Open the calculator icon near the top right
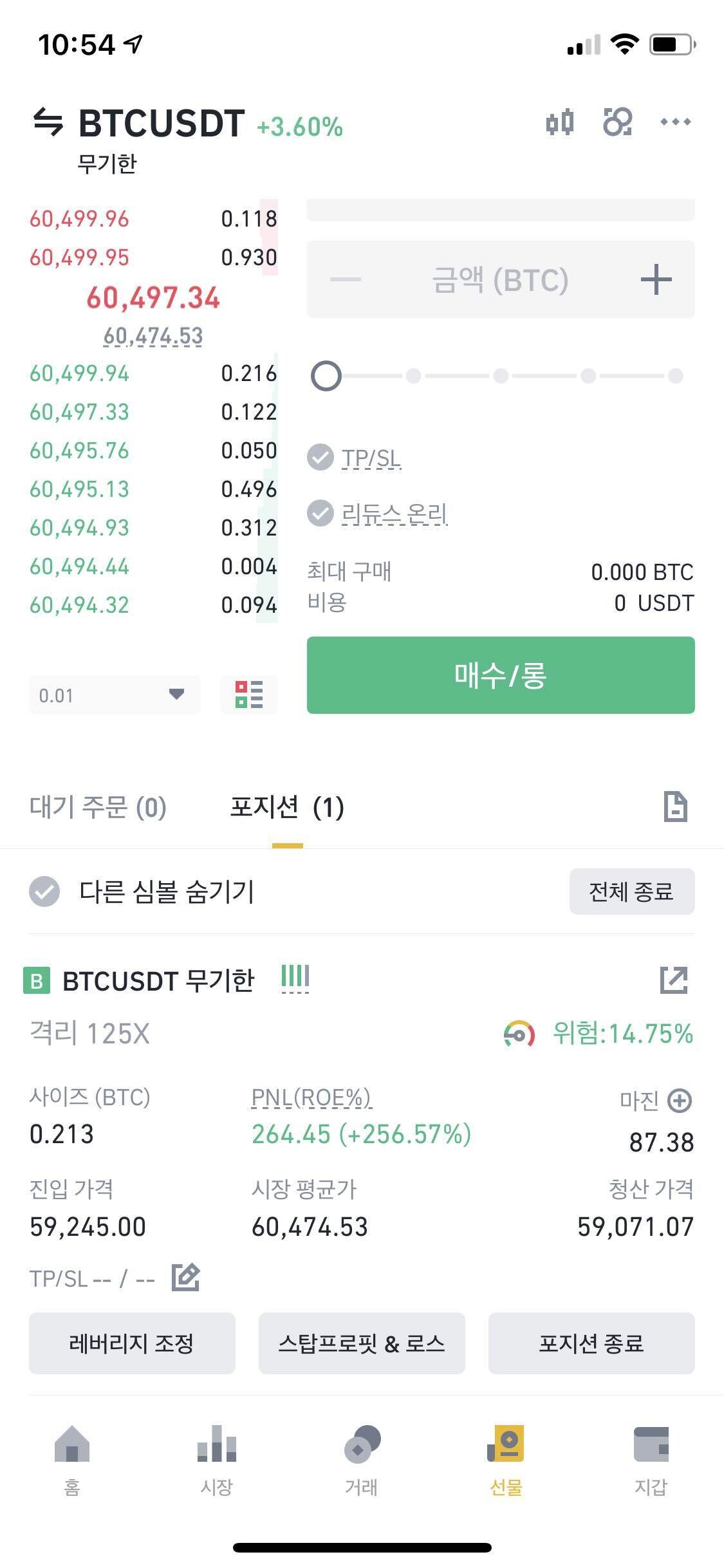The width and height of the screenshot is (724, 1568). click(618, 122)
